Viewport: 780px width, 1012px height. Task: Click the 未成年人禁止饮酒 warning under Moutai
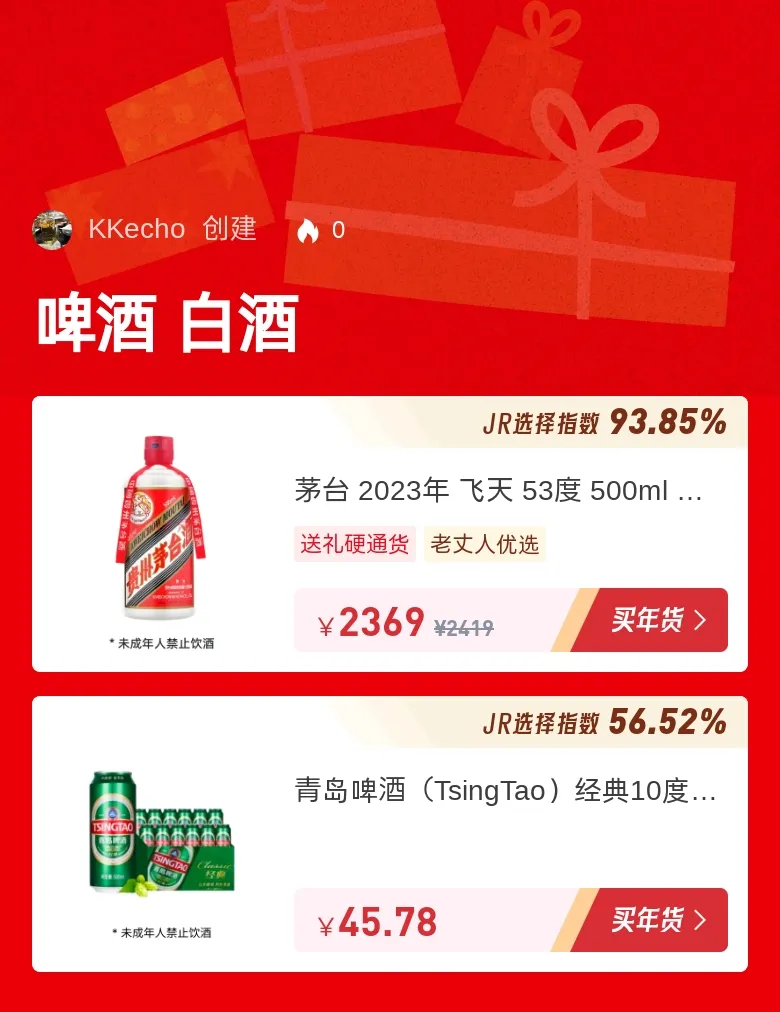tap(160, 643)
